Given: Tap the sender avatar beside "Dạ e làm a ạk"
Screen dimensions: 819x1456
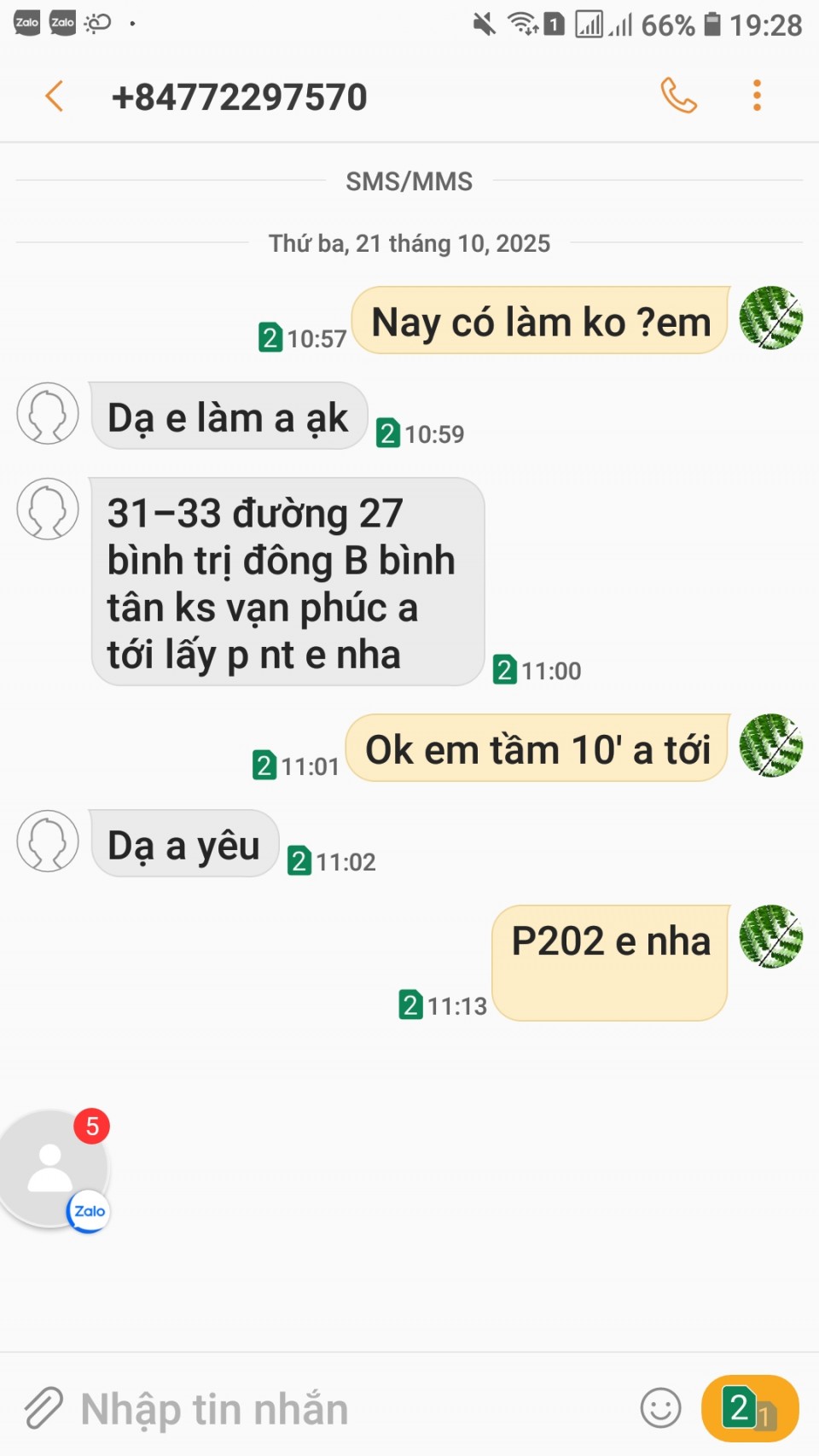Looking at the screenshot, I should pos(48,414).
